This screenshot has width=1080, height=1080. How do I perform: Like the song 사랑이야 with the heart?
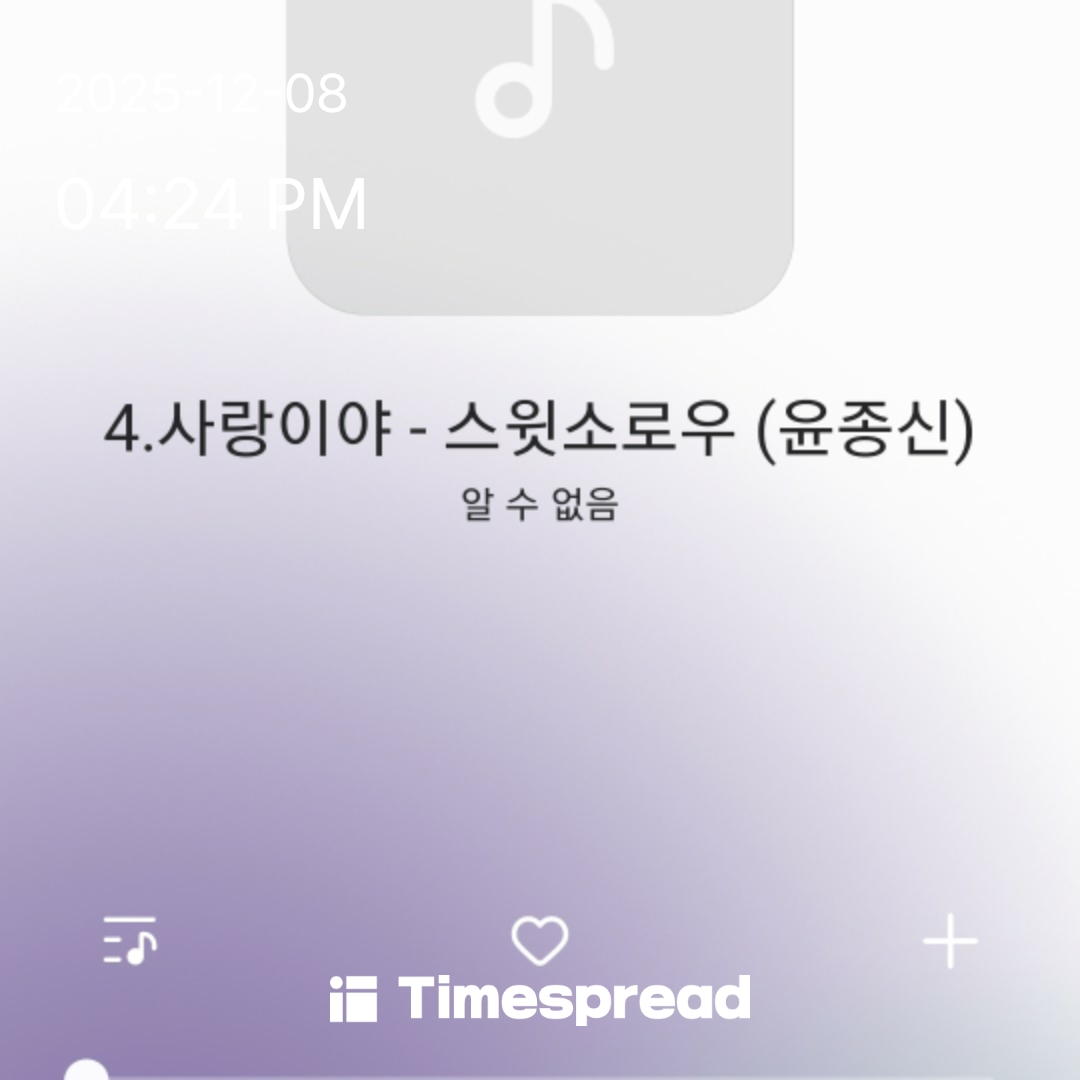tap(540, 941)
